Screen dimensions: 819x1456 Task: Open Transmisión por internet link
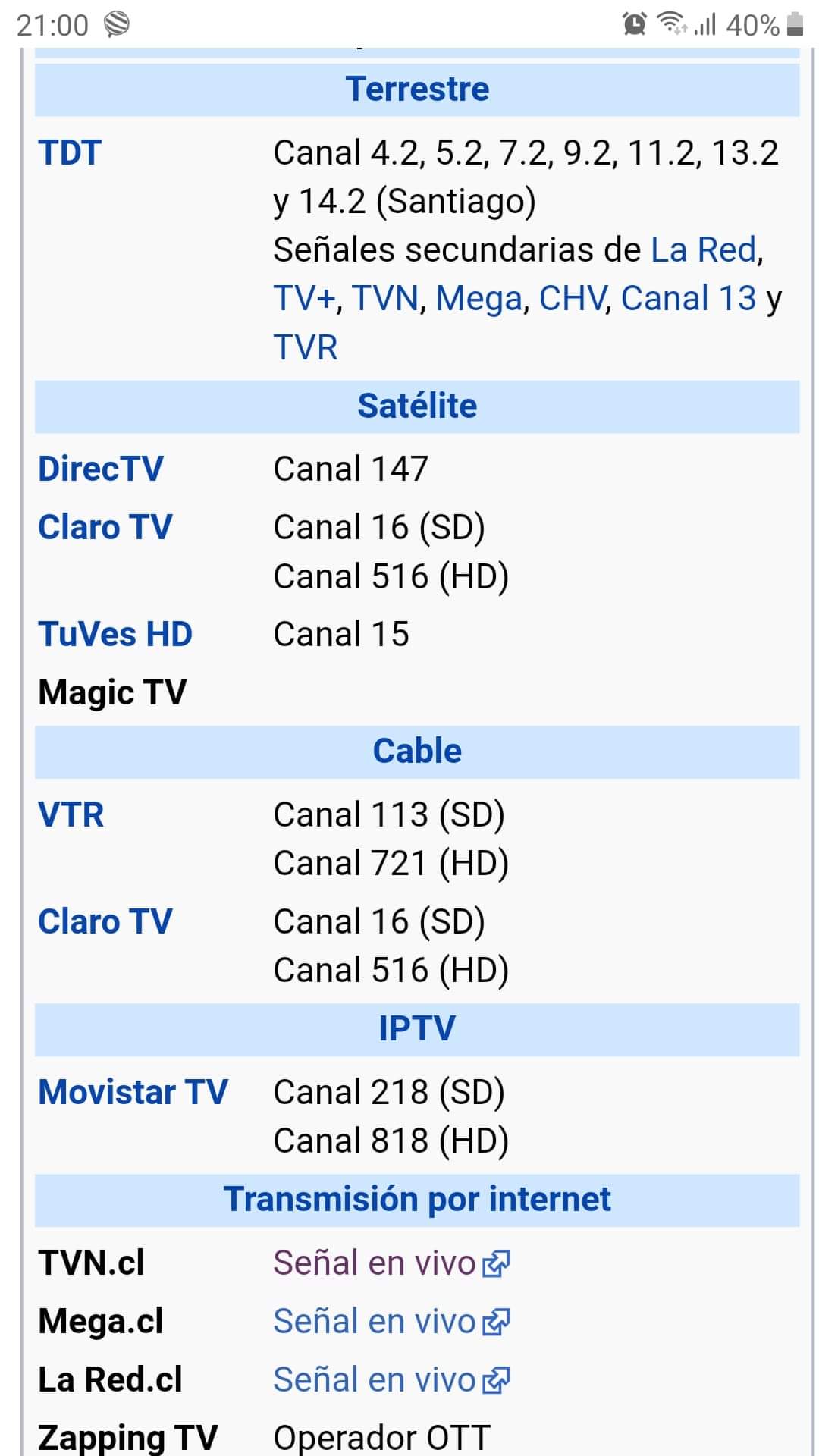[x=417, y=1200]
